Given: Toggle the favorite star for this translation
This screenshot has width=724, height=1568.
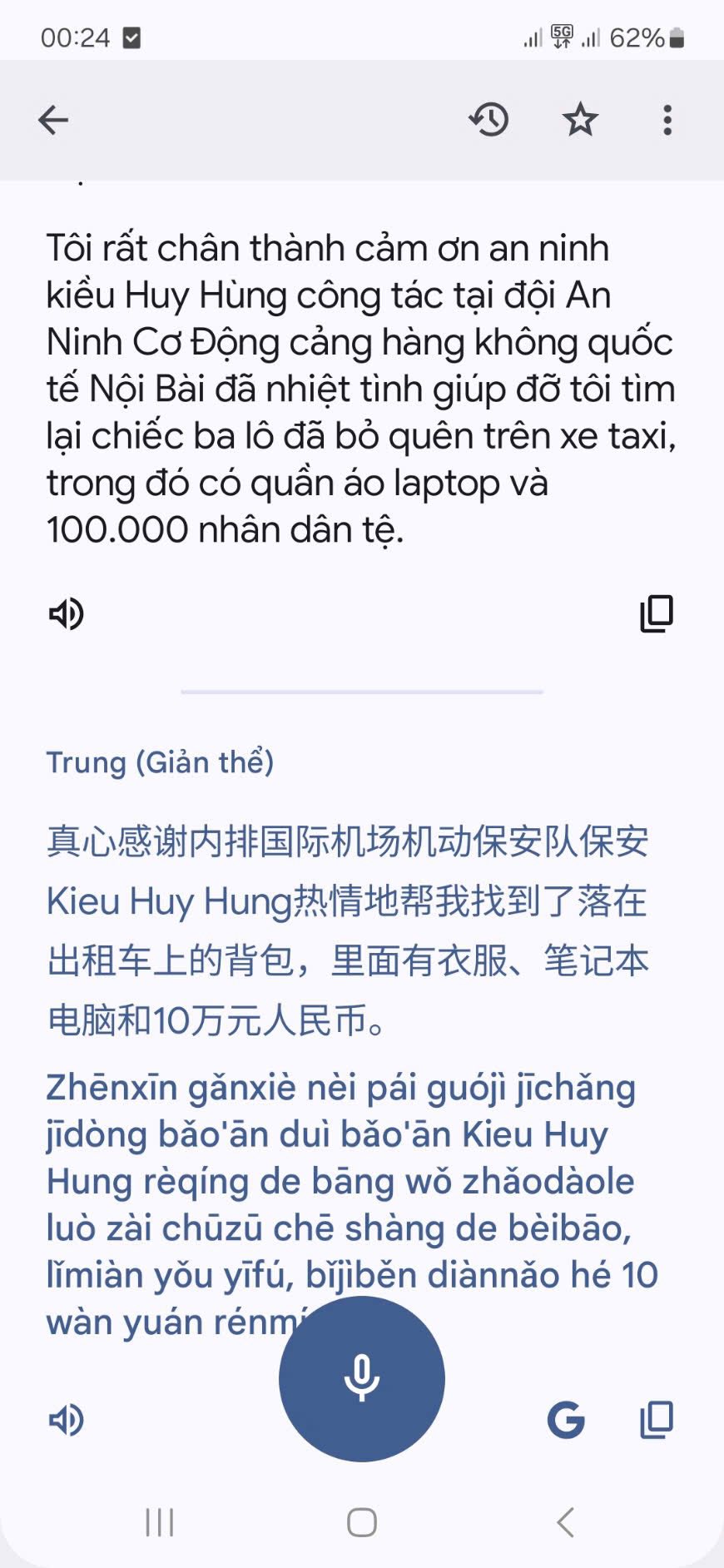Looking at the screenshot, I should [579, 120].
